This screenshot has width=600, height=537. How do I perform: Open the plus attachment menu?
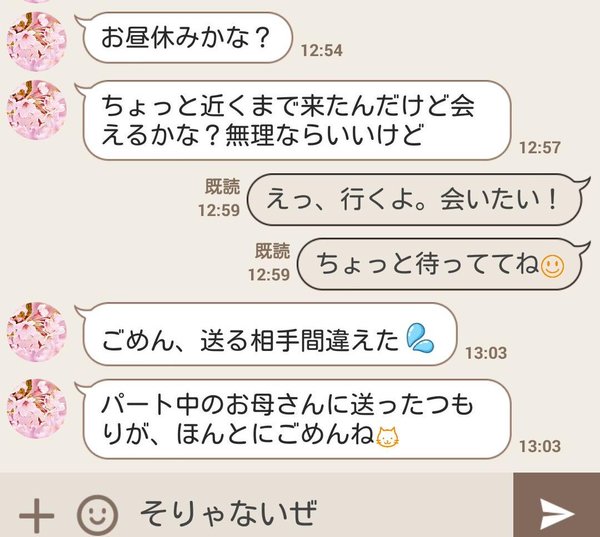tap(36, 515)
